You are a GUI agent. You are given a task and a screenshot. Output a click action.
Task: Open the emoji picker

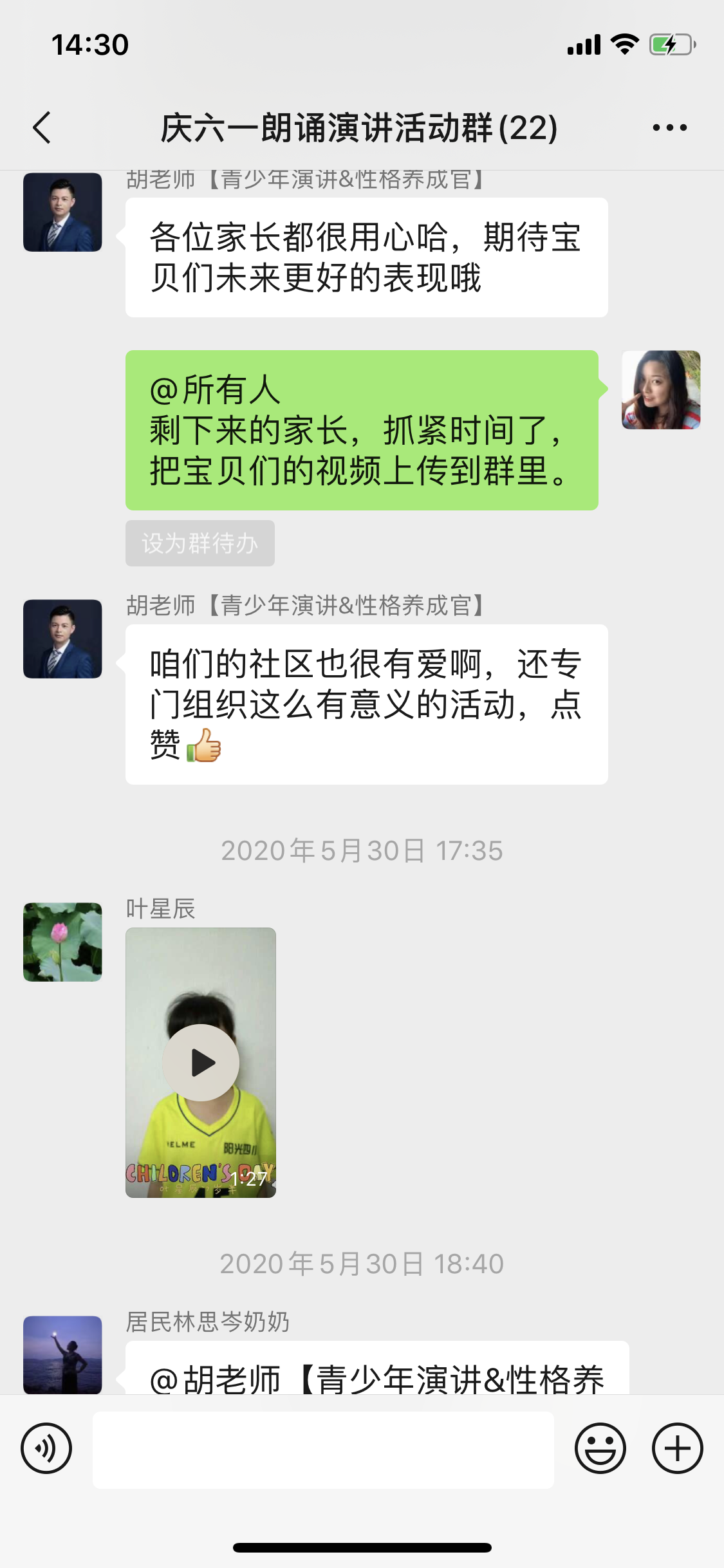coord(600,1448)
